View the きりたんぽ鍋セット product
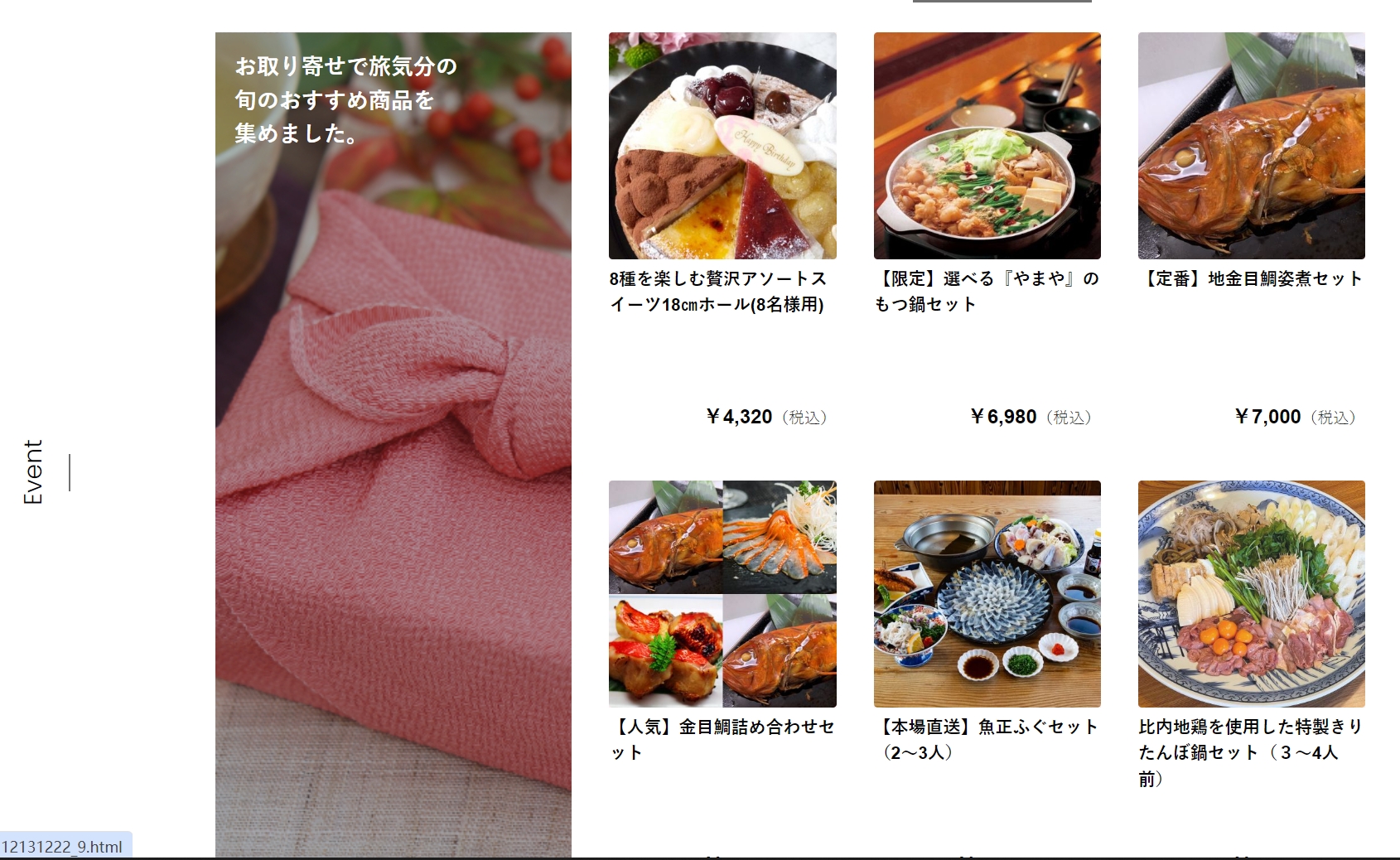Viewport: 1400px width, 860px height. click(x=1251, y=594)
